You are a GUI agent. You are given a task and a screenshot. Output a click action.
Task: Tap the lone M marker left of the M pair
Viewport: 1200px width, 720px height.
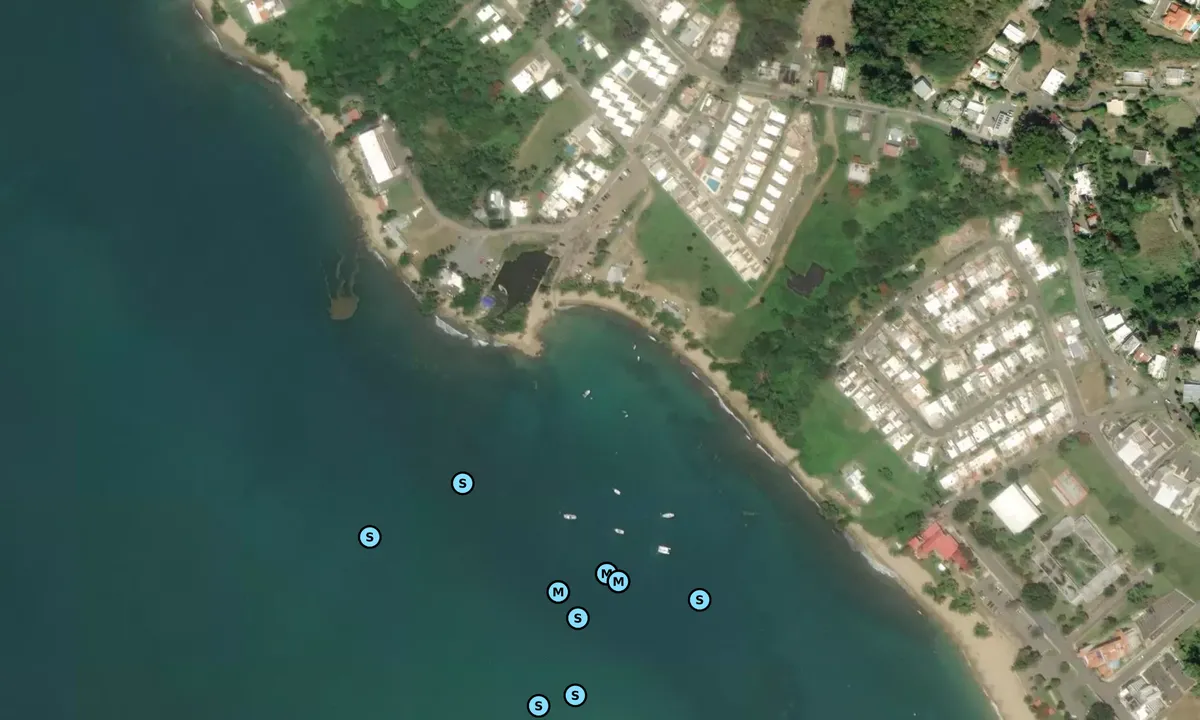coord(558,592)
